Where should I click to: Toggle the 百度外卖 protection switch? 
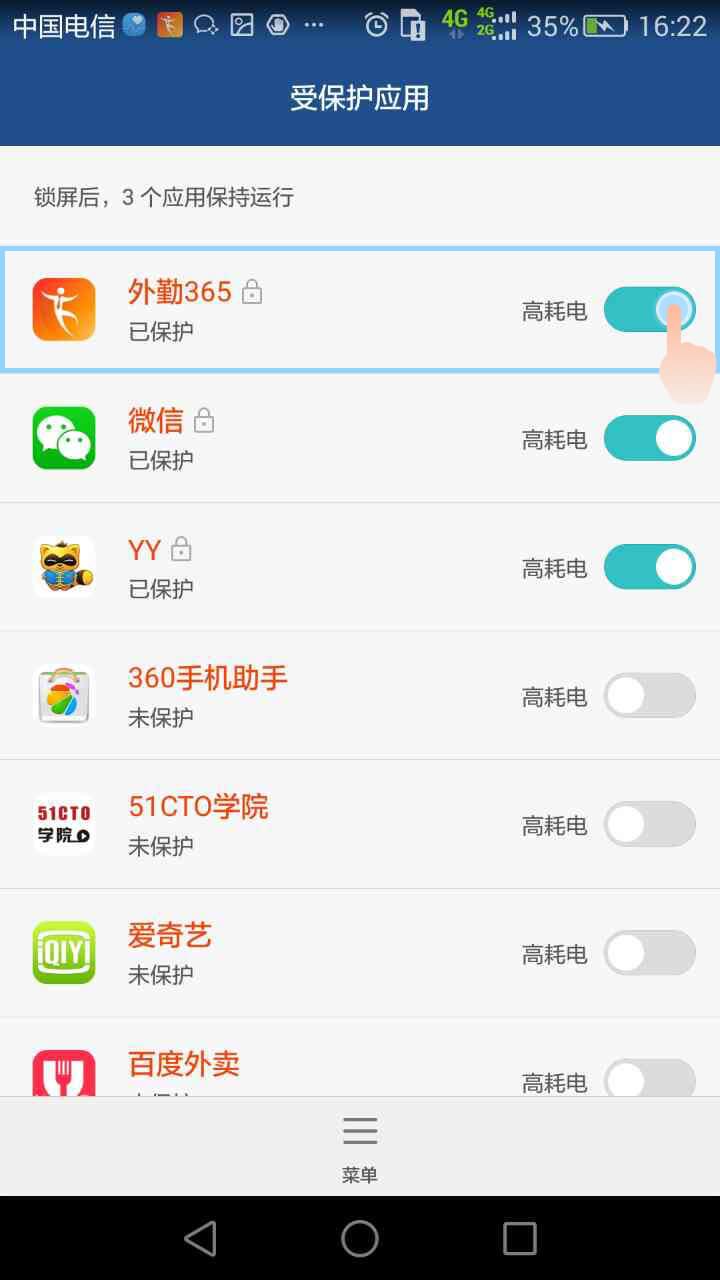[649, 1078]
